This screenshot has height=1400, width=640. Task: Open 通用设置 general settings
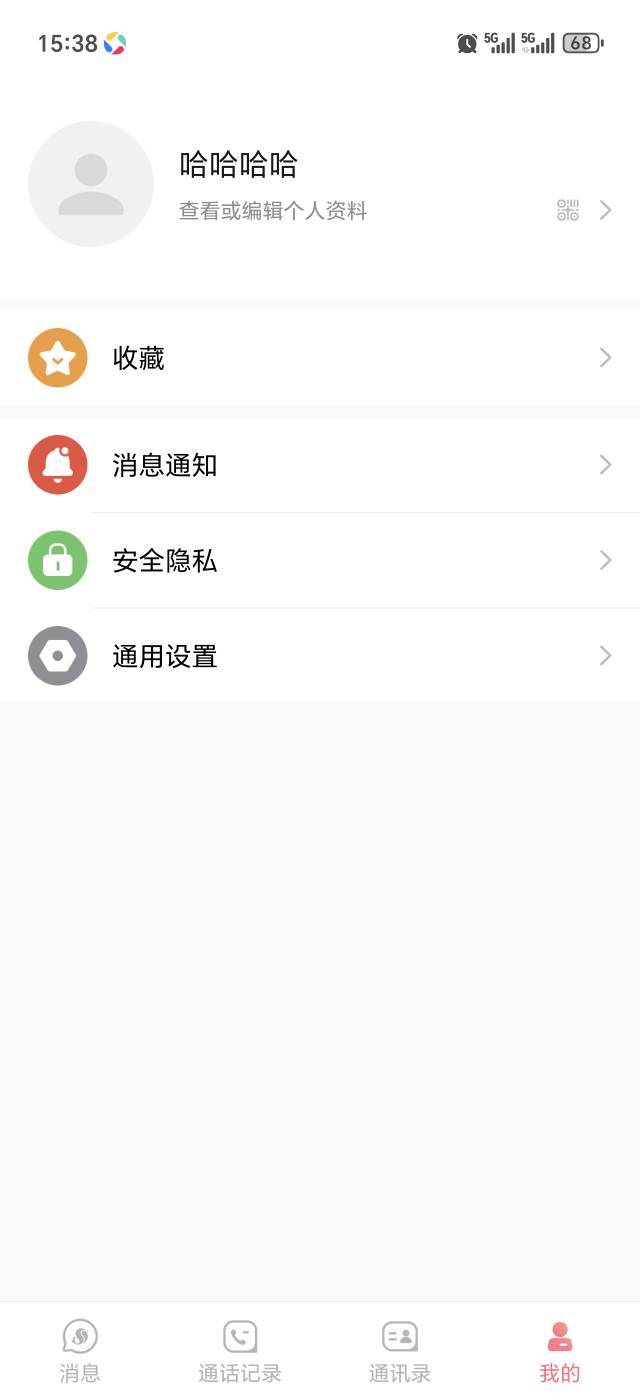point(320,656)
